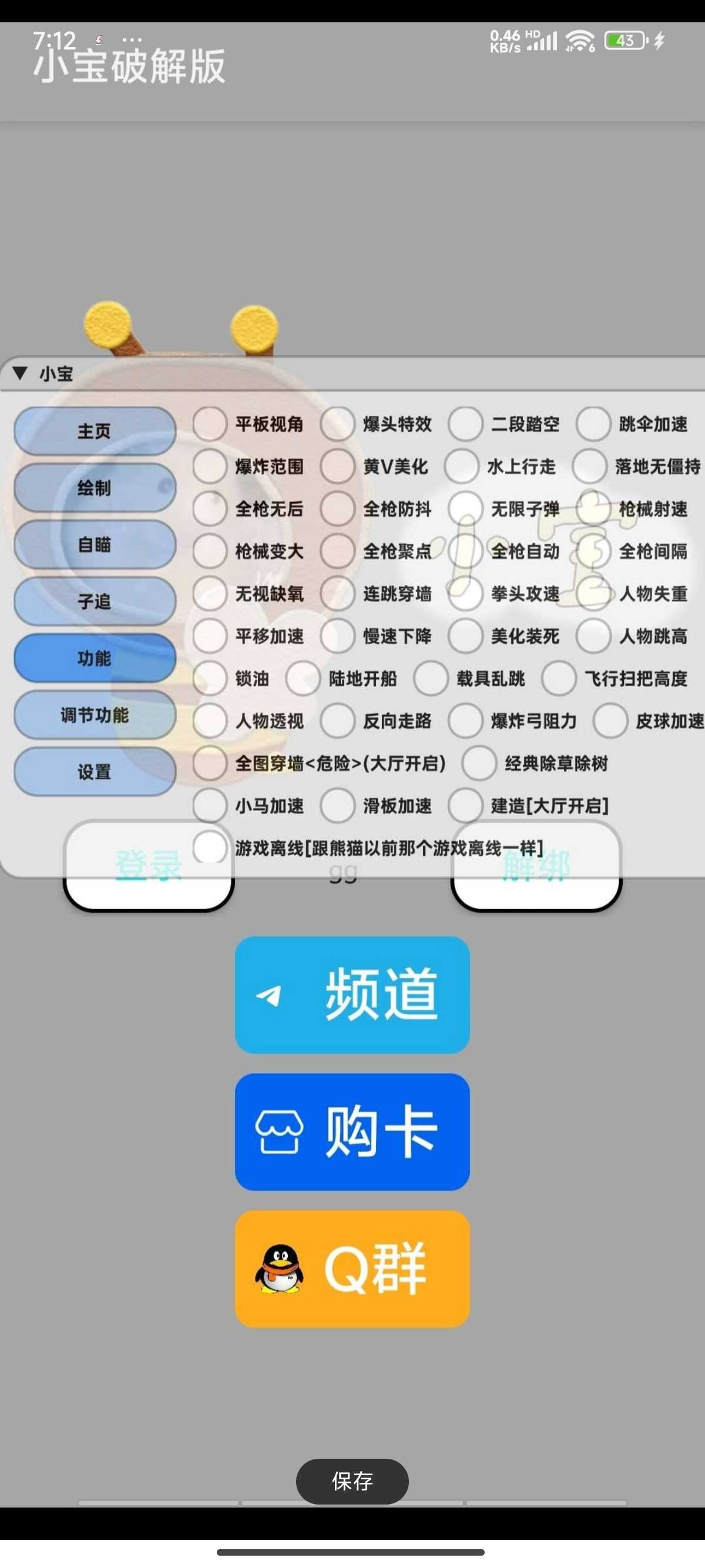Turn on 跳伞加速
This screenshot has width=705, height=1568.
point(593,423)
